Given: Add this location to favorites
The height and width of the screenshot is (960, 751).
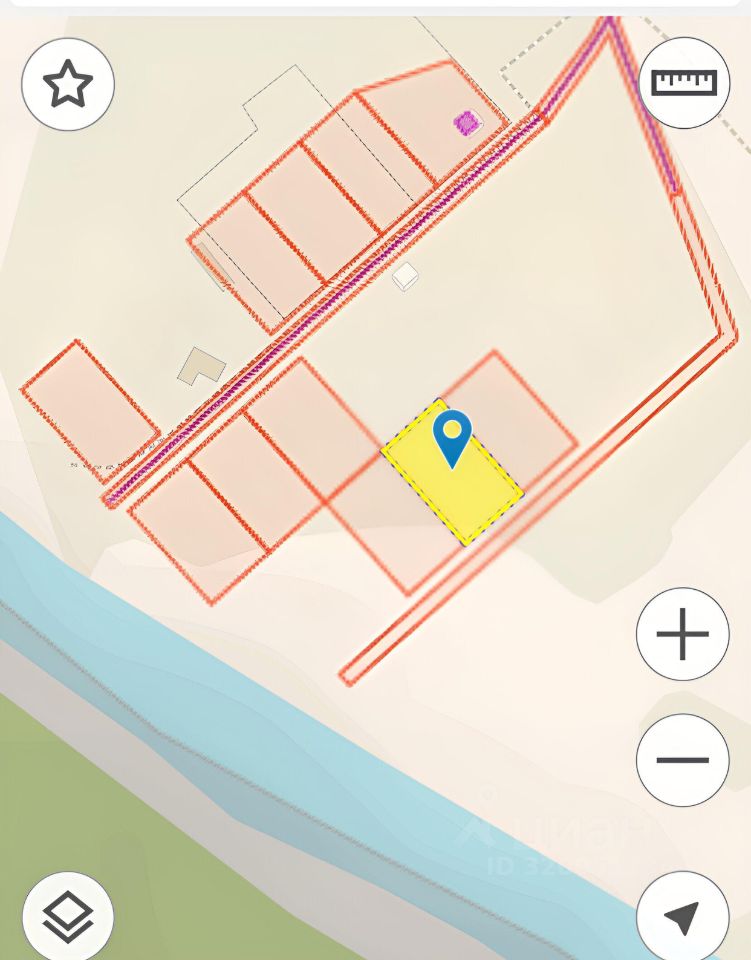Looking at the screenshot, I should coord(68,84).
